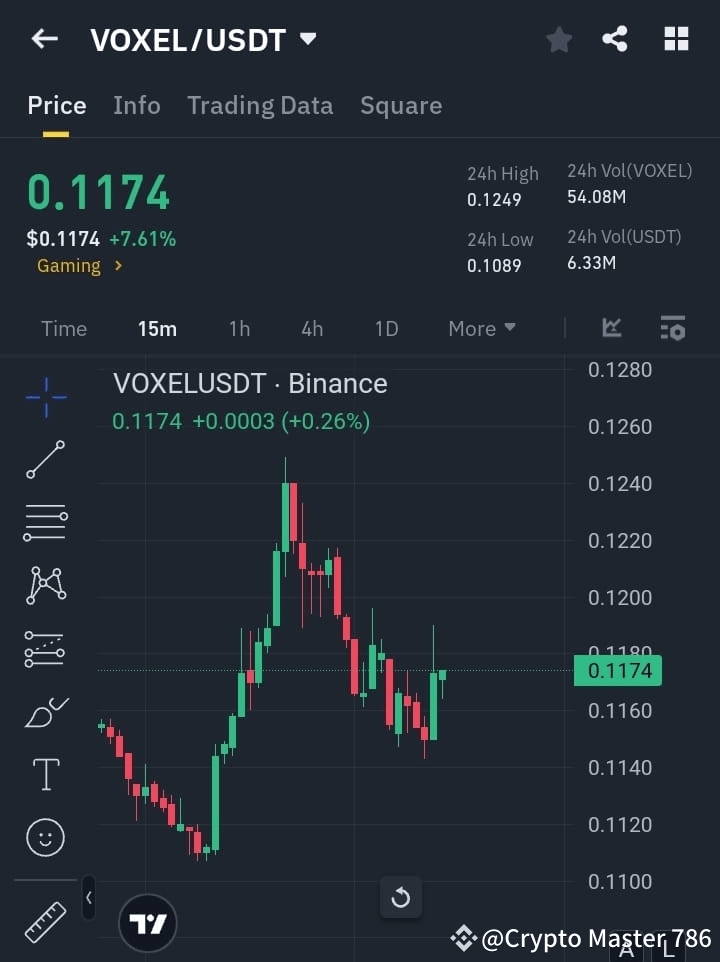
Task: Select the trend line drawing tool
Action: [x=44, y=460]
